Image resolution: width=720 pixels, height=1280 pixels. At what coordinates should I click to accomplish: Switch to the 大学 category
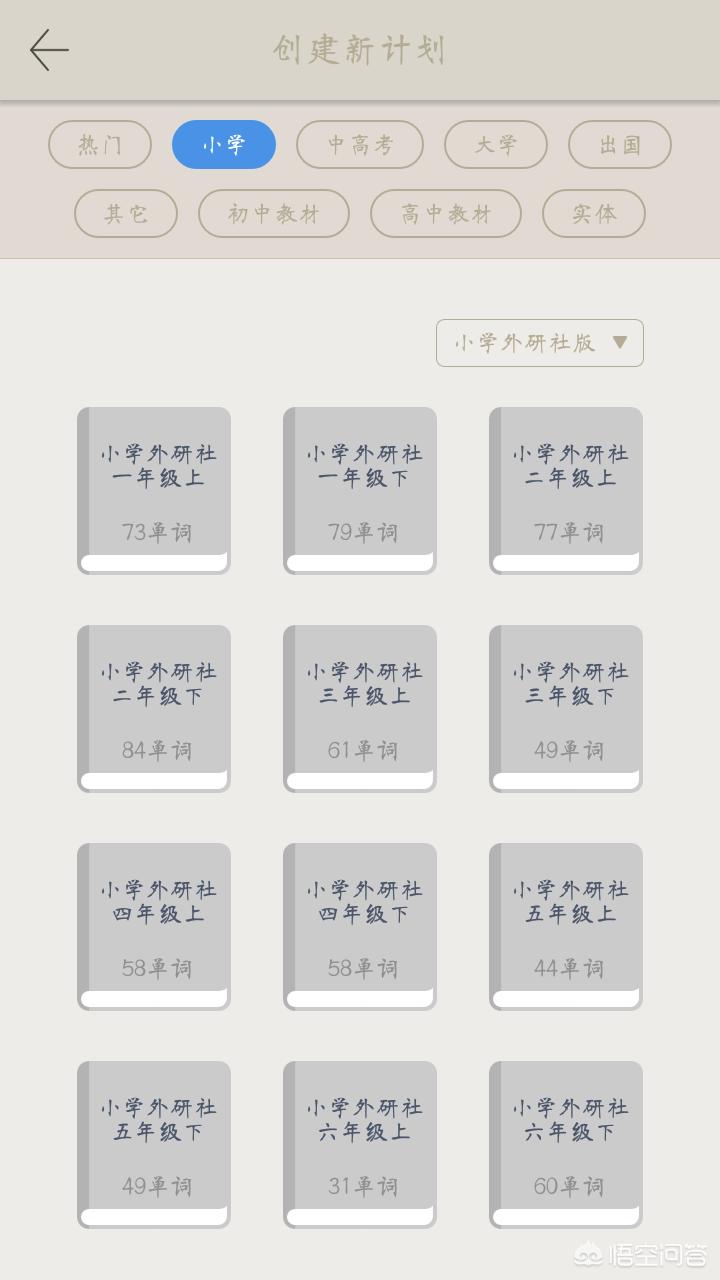[496, 145]
